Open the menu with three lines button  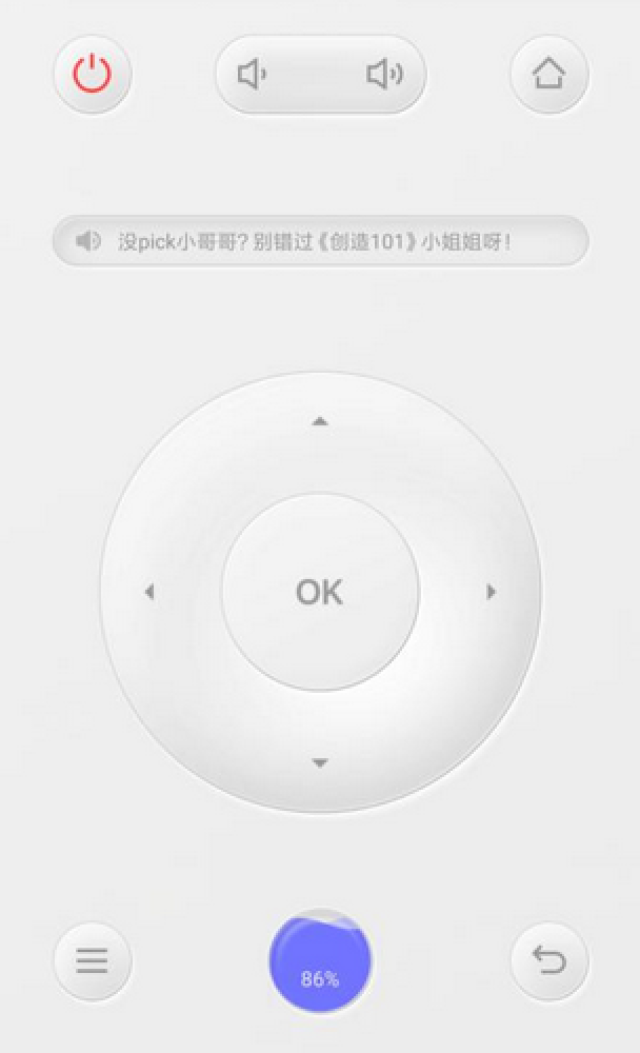click(x=92, y=961)
